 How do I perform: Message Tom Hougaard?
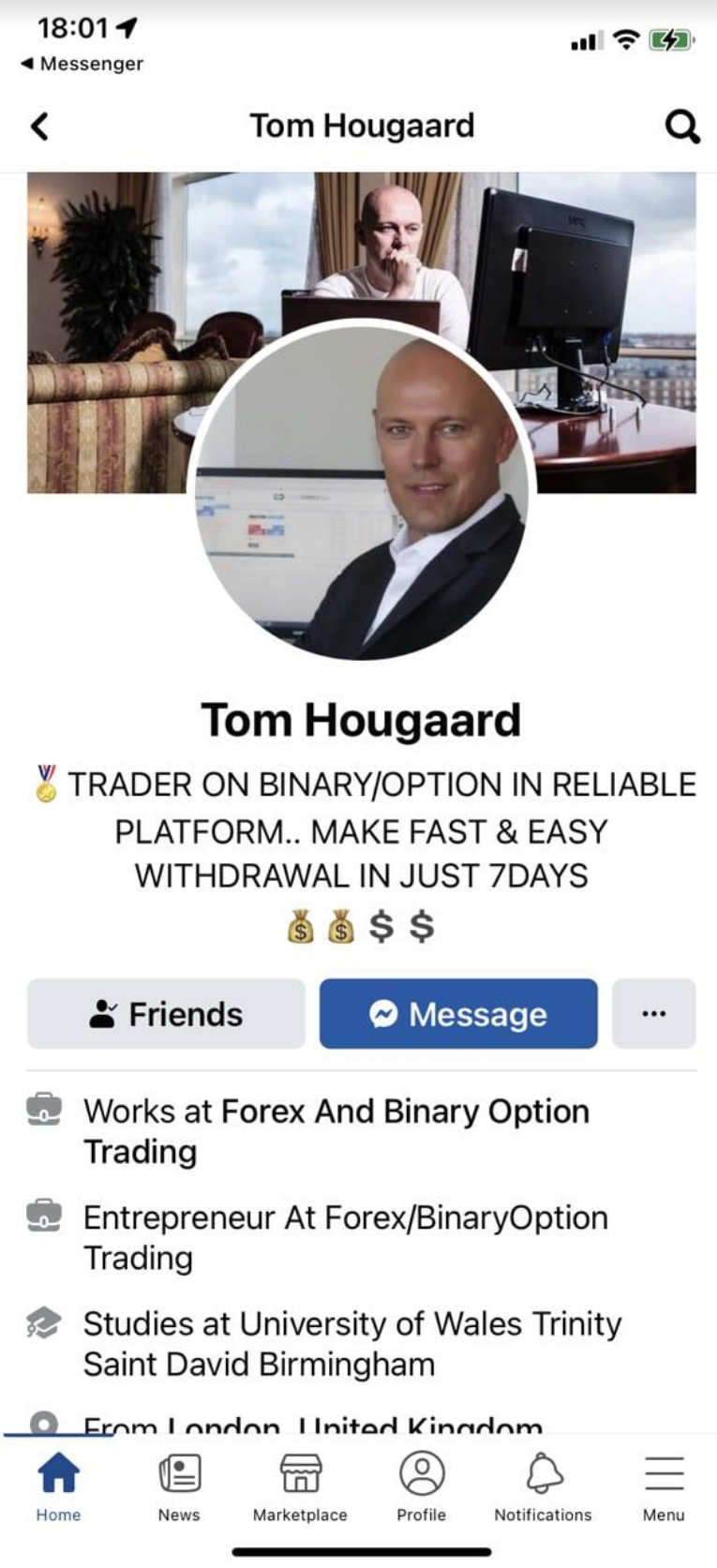coord(458,1014)
